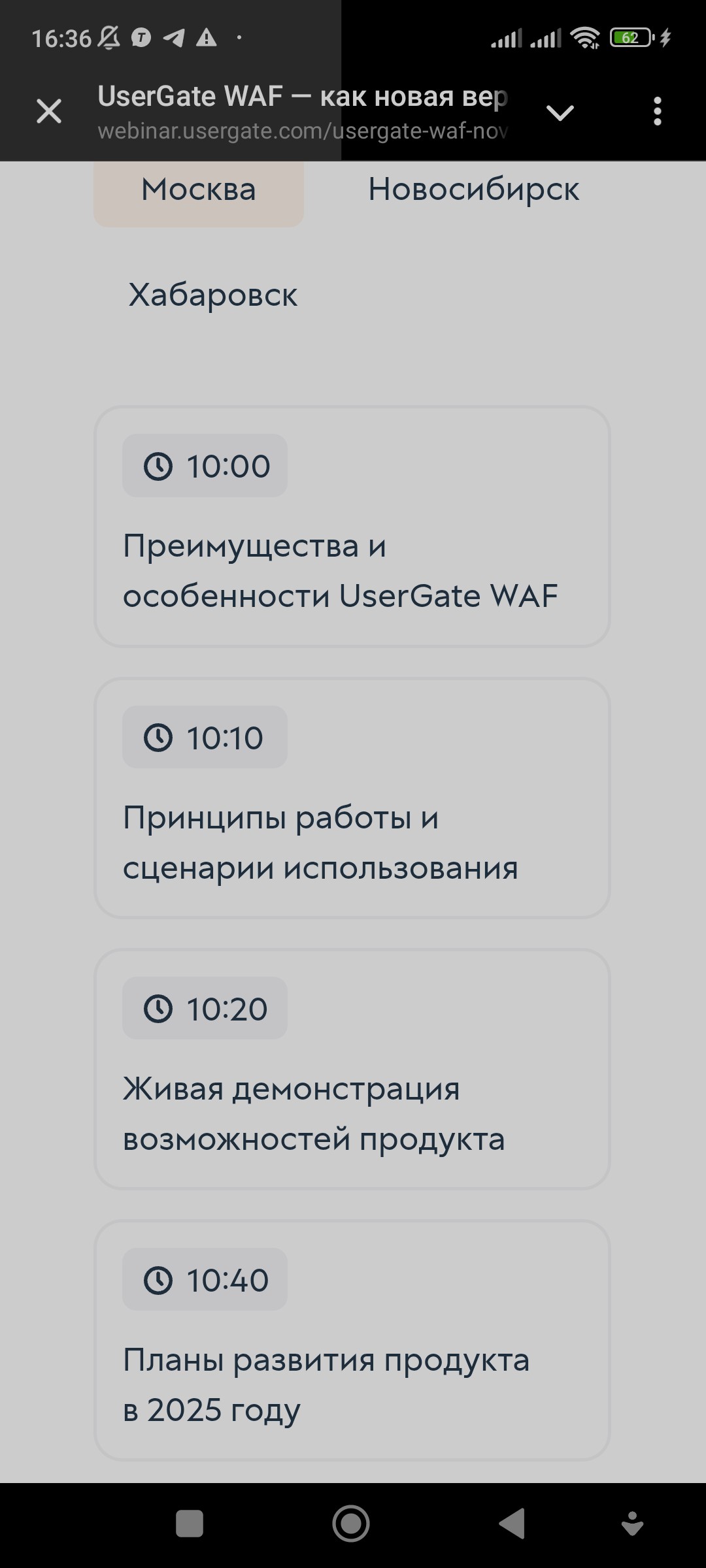706x1568 pixels.
Task: Open recent apps
Action: click(x=190, y=1524)
